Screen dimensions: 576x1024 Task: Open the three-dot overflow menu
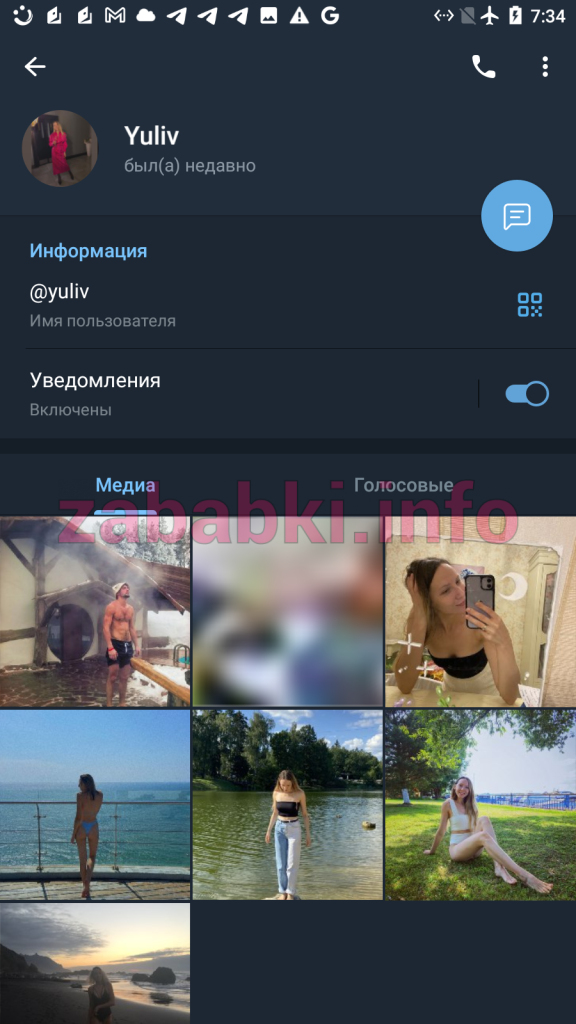545,66
